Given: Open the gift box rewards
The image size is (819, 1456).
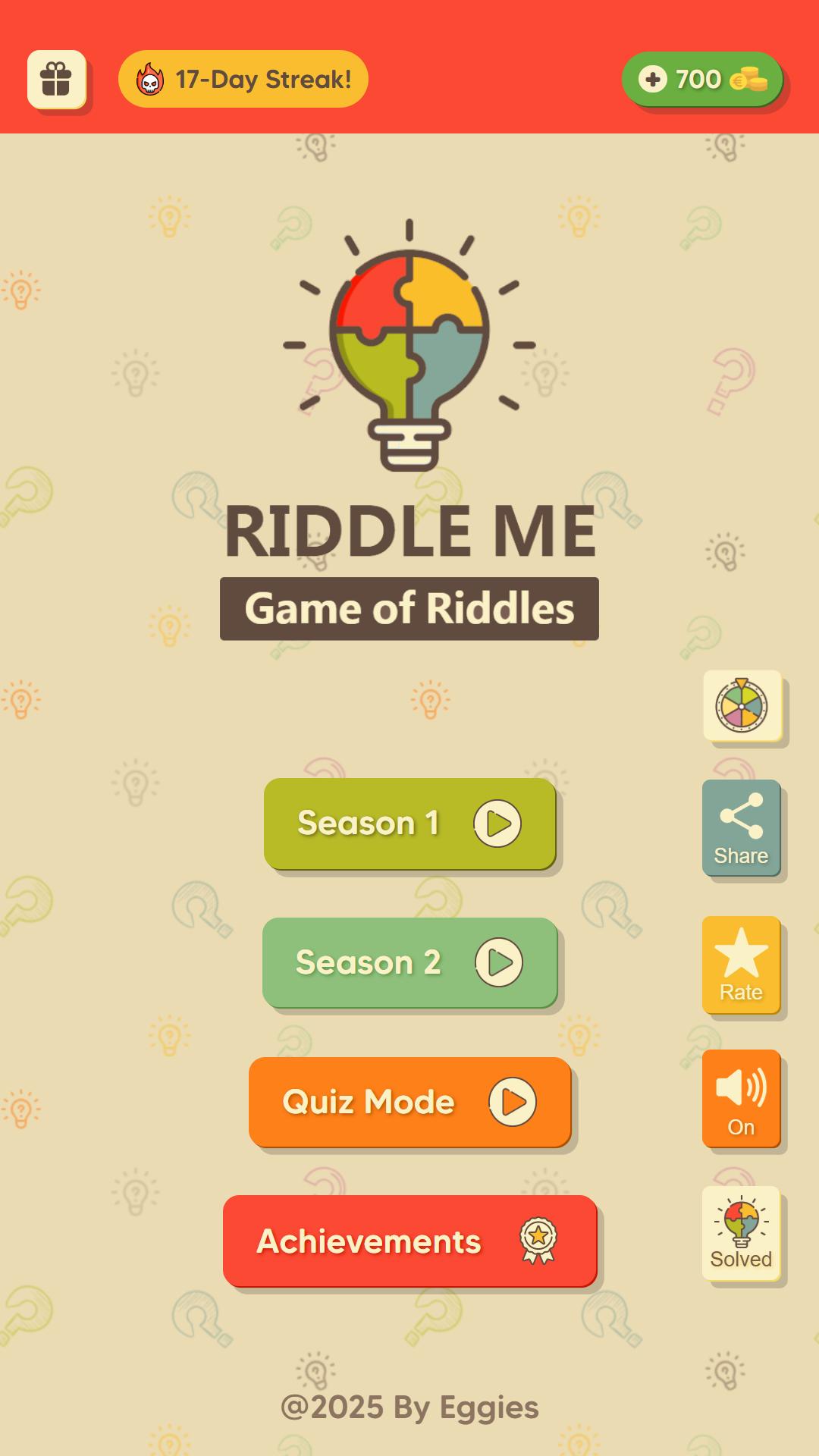Looking at the screenshot, I should (56, 79).
